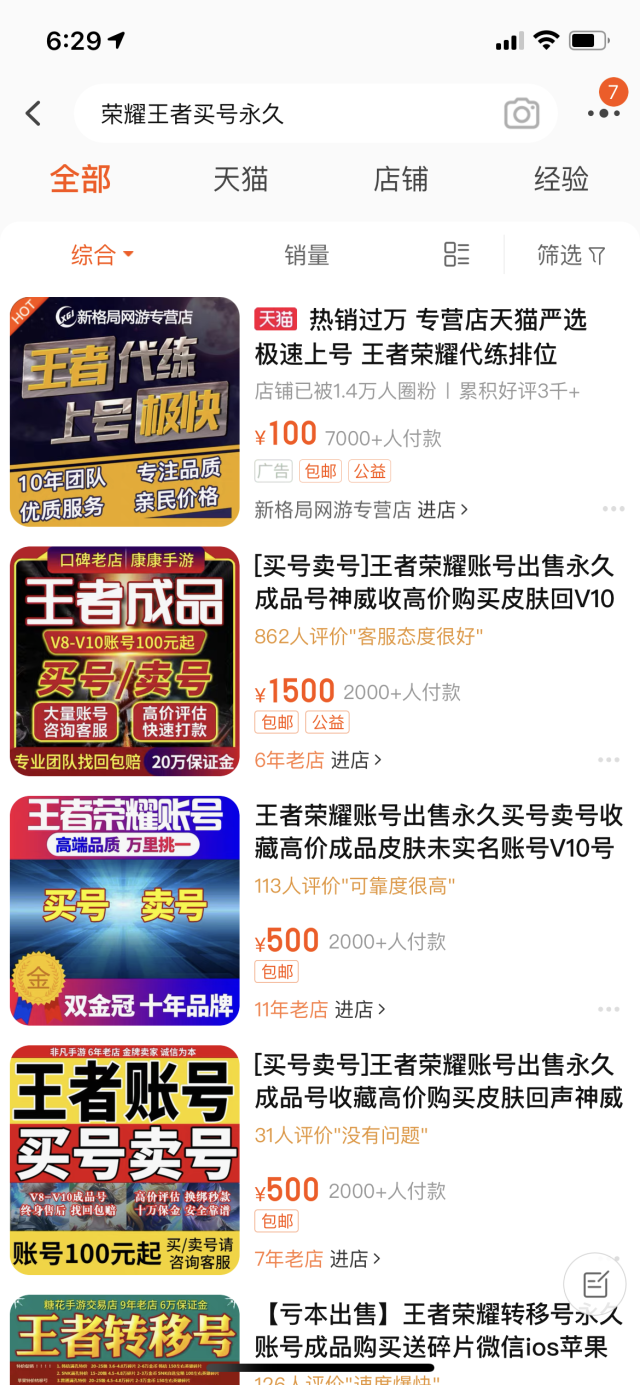The width and height of the screenshot is (640, 1385).
Task: Open the floating feedback note button
Action: 595,1284
